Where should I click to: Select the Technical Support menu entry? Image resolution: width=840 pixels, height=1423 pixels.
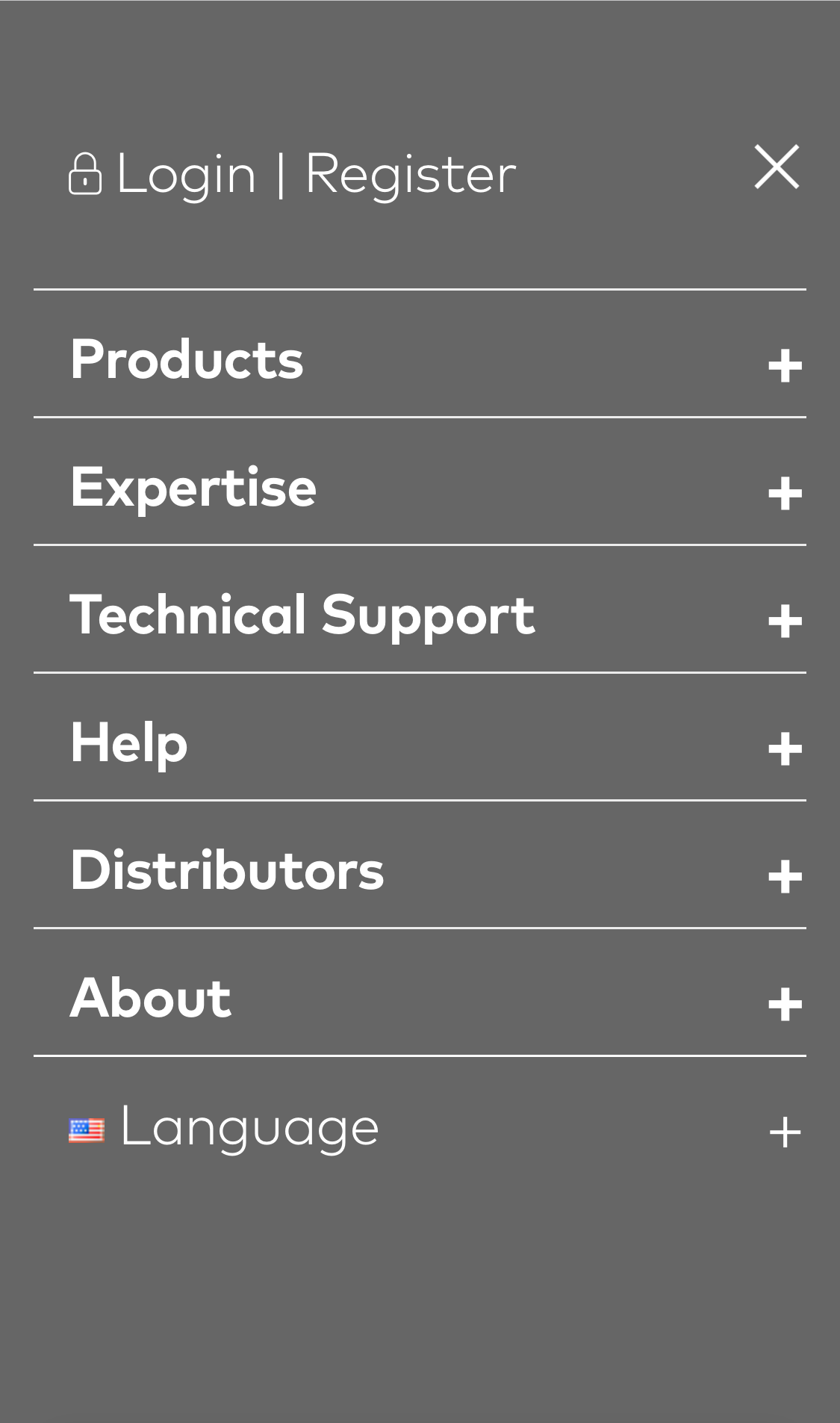302,616
